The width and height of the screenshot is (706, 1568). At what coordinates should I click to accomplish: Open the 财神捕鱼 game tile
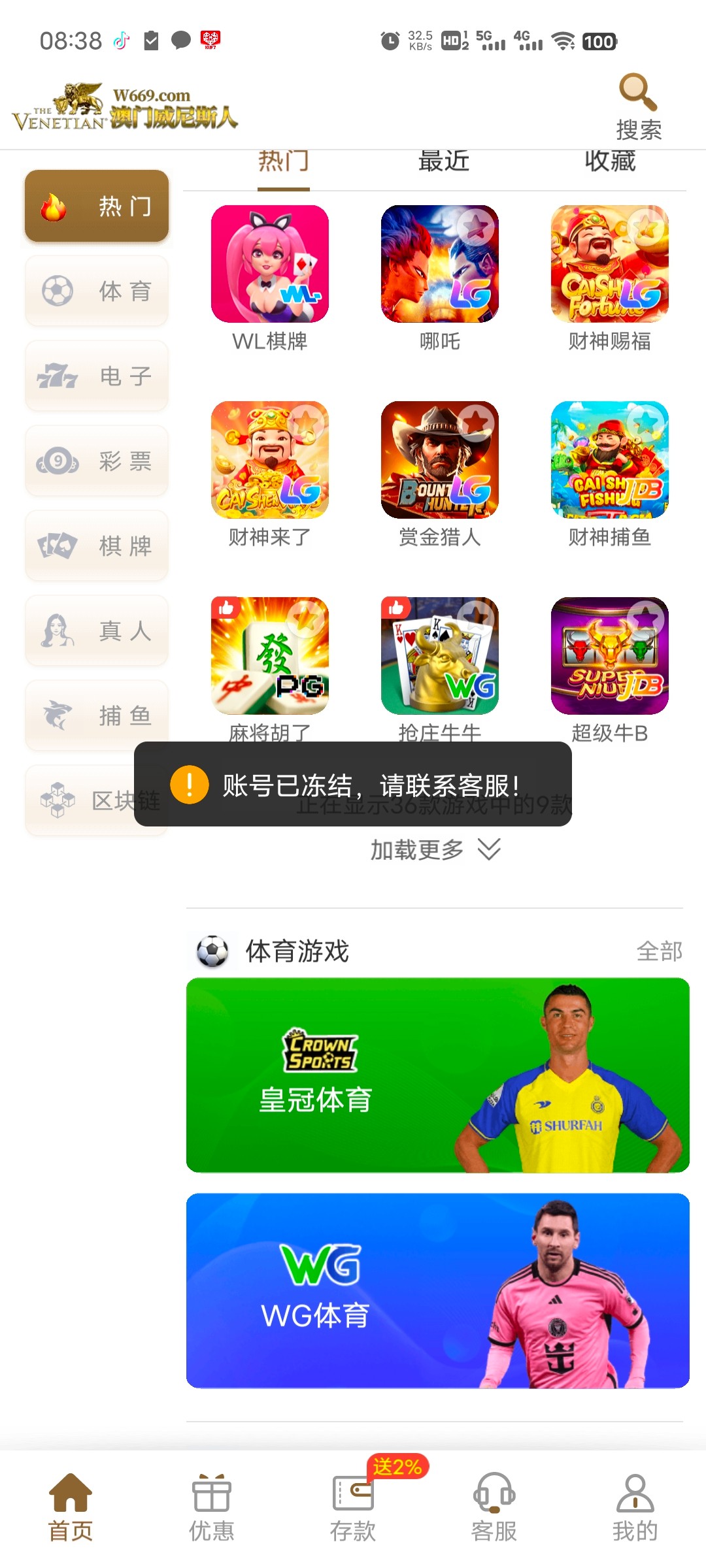click(x=609, y=460)
